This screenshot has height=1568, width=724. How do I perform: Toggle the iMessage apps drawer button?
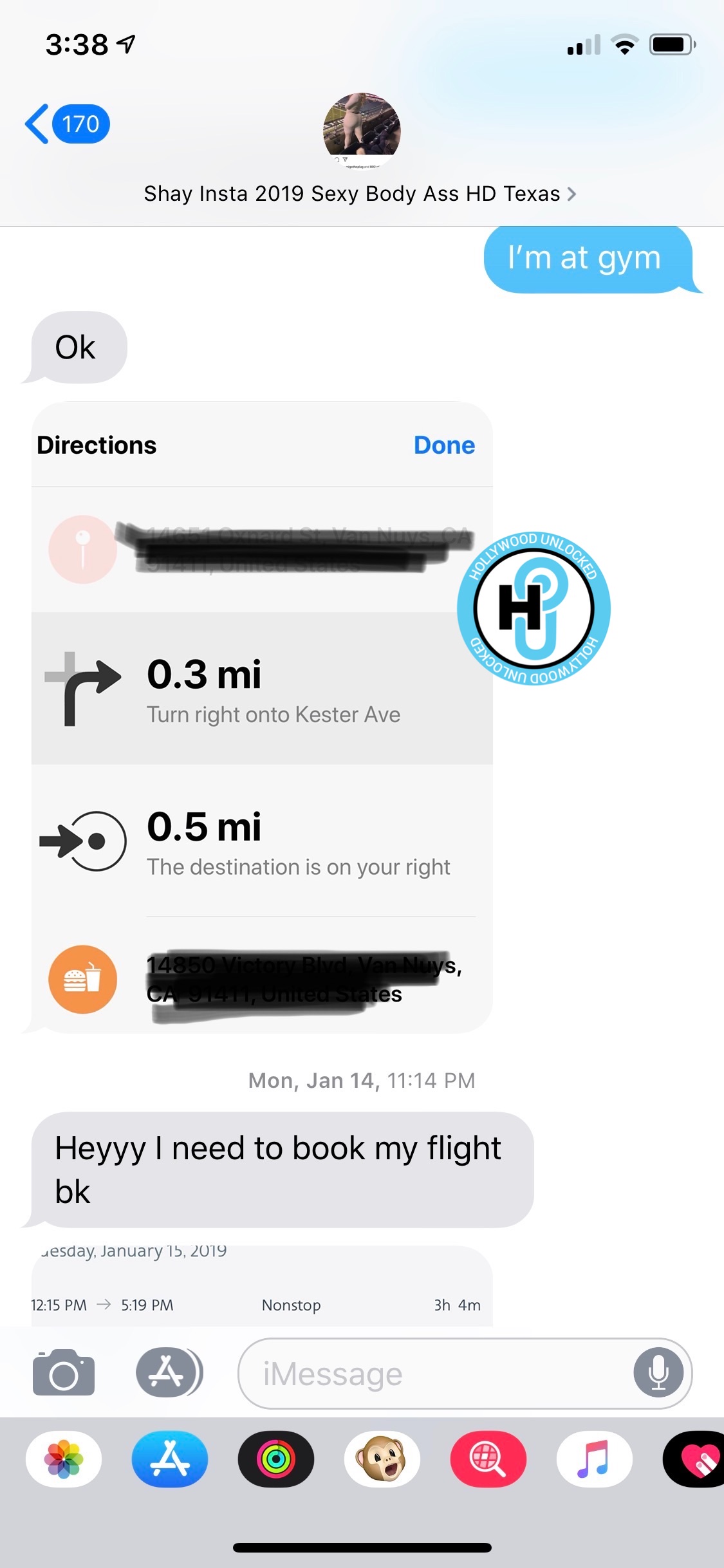[169, 1373]
